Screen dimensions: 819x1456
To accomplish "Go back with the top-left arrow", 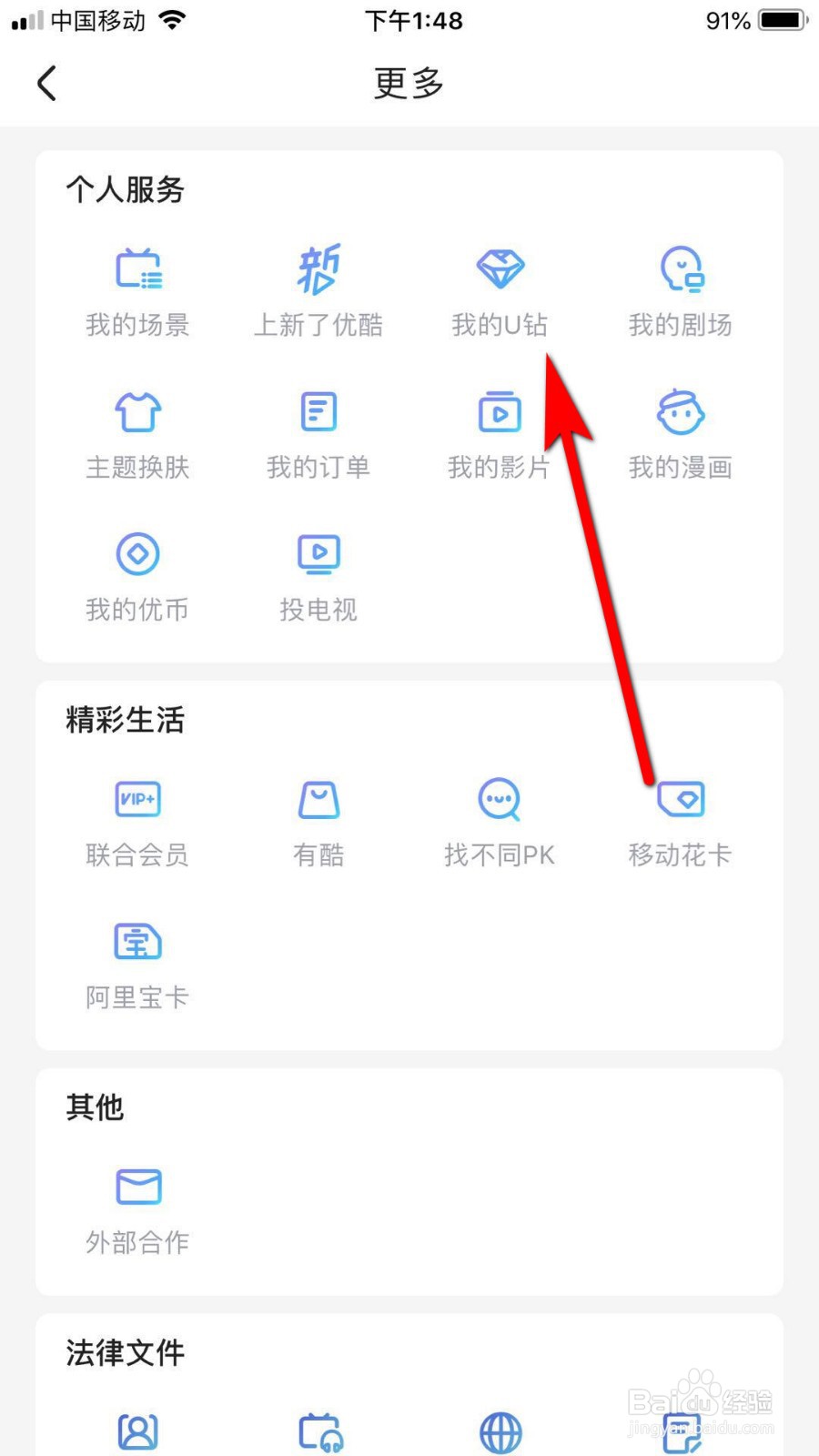I will coord(47,83).
